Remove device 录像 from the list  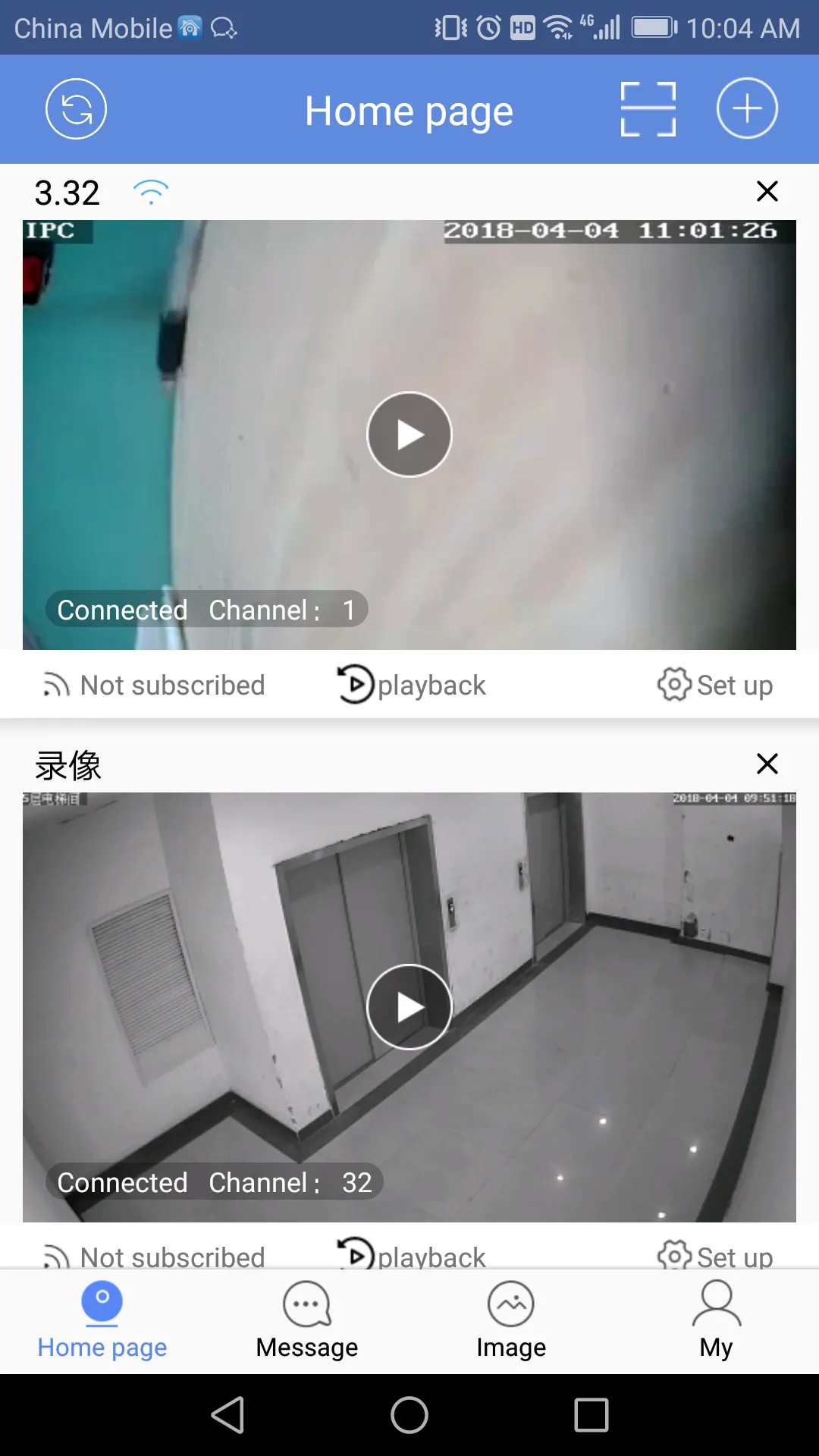click(x=767, y=764)
